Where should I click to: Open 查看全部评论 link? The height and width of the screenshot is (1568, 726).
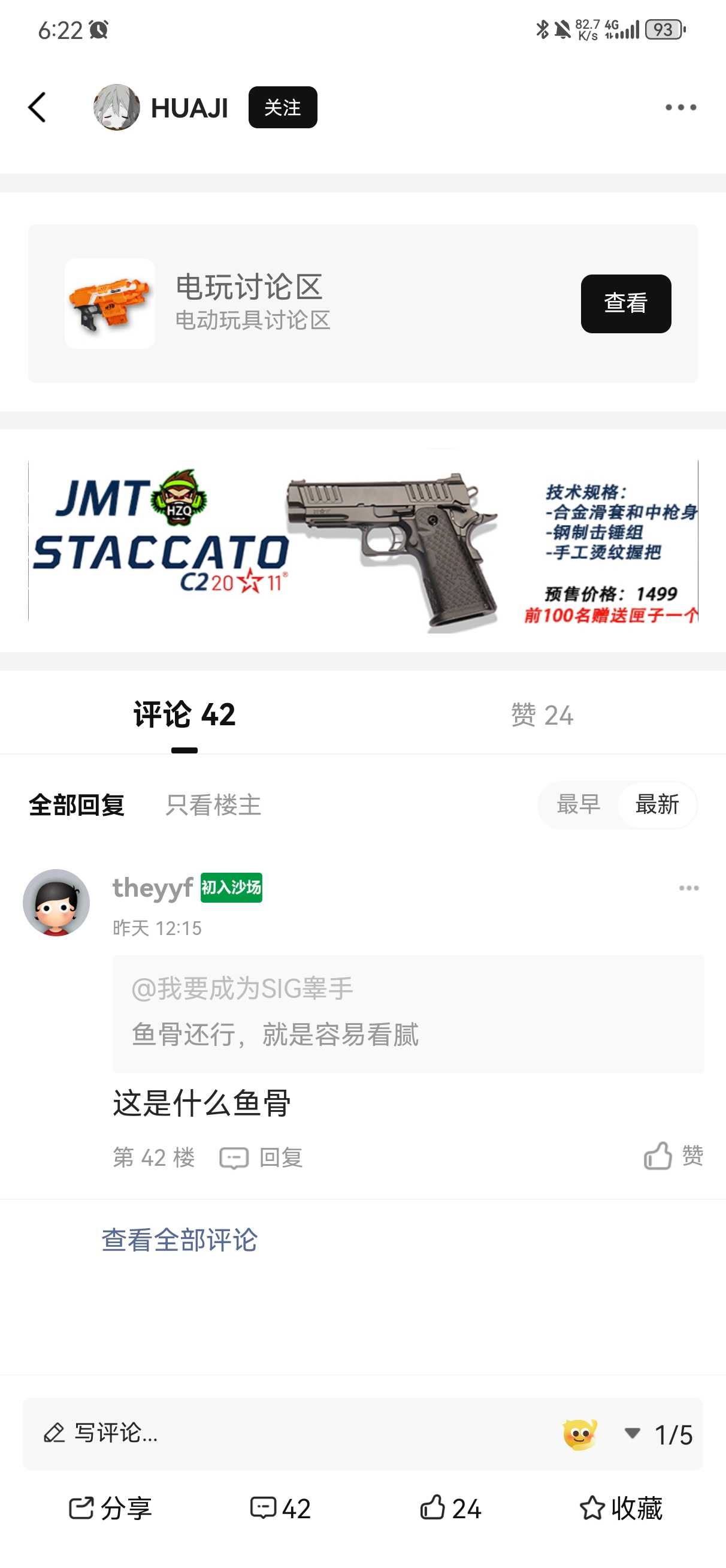tap(180, 1240)
